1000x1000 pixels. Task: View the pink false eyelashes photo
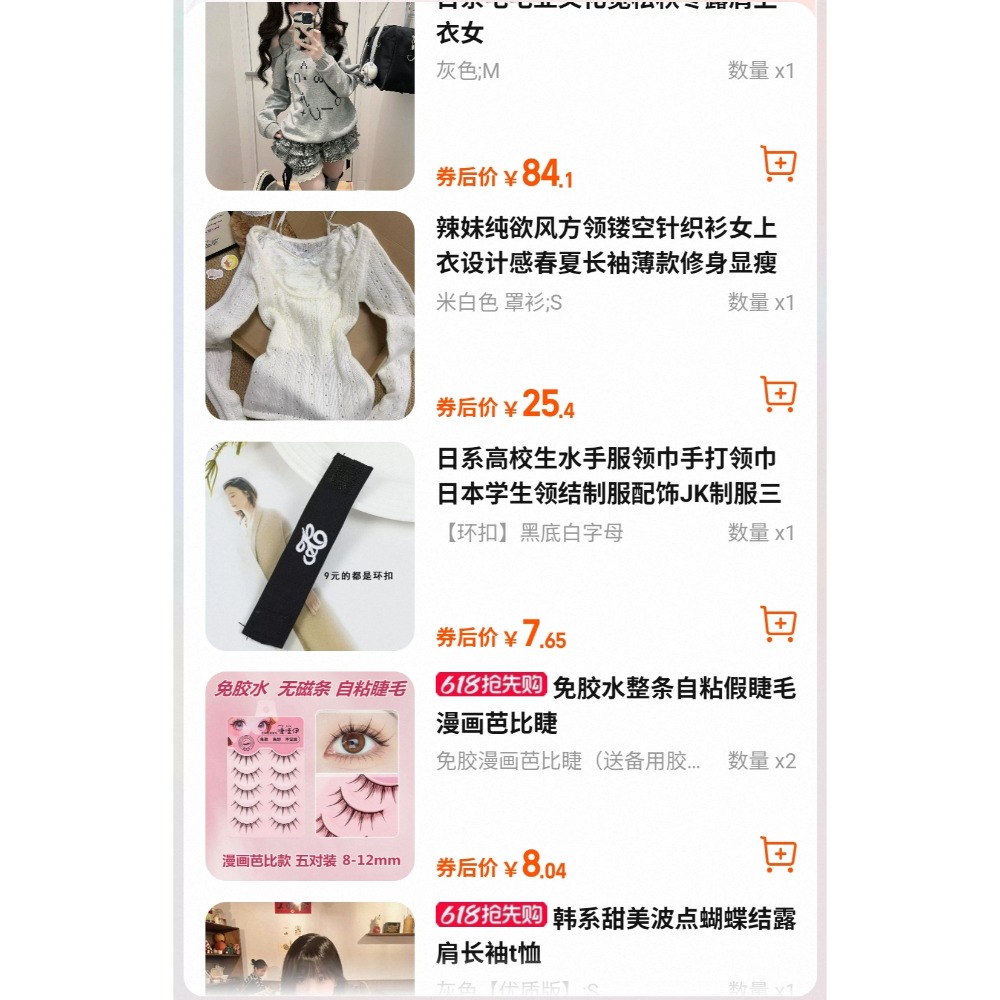(310, 776)
